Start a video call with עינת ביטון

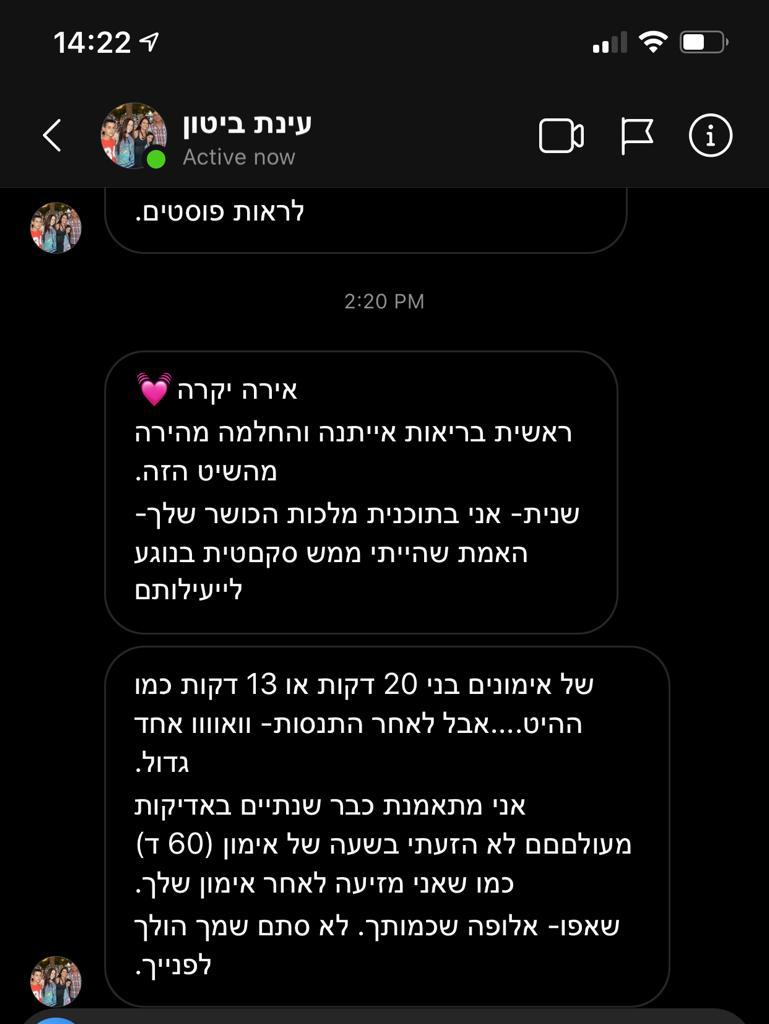561,135
